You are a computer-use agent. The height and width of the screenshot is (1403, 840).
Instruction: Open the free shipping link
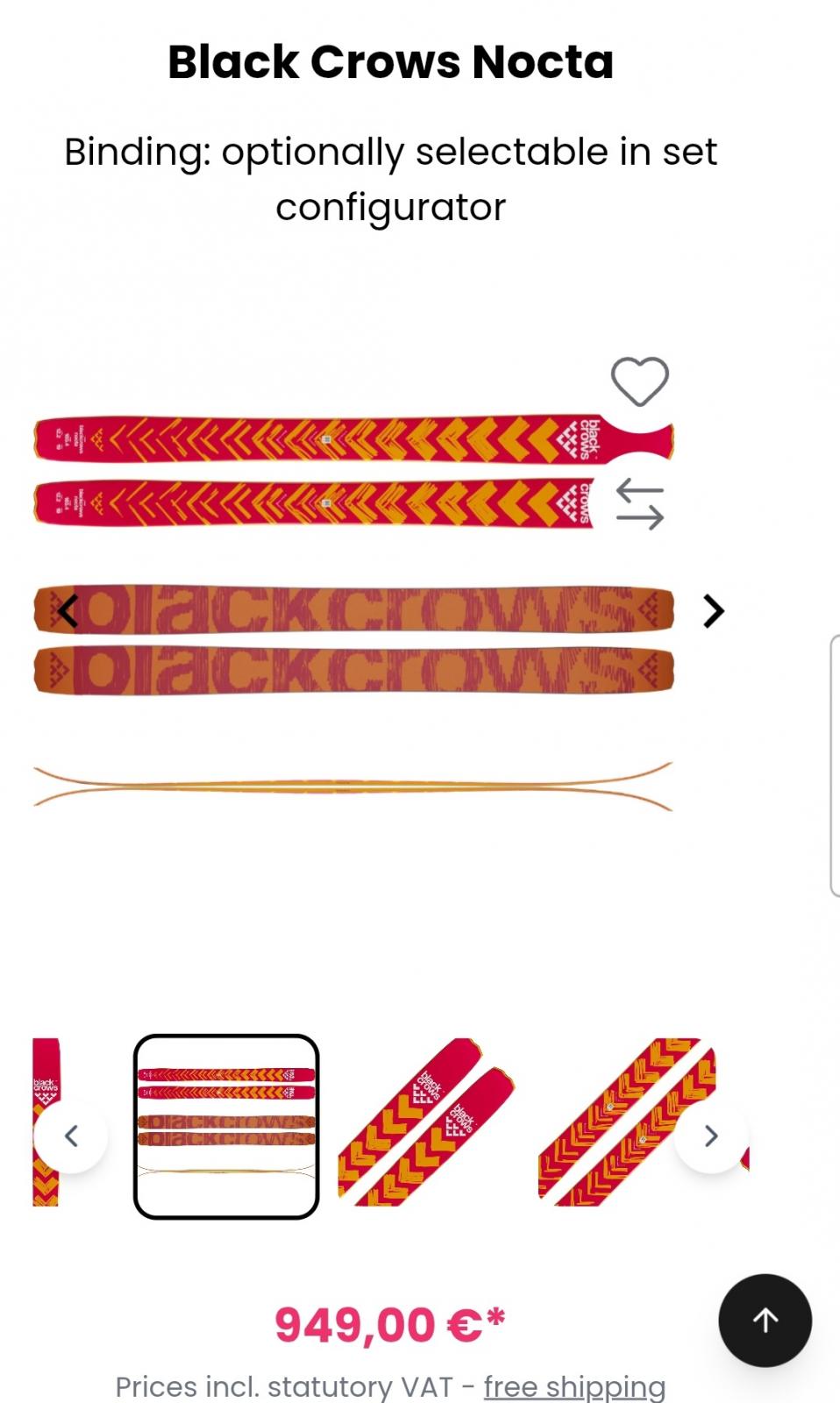(574, 1386)
